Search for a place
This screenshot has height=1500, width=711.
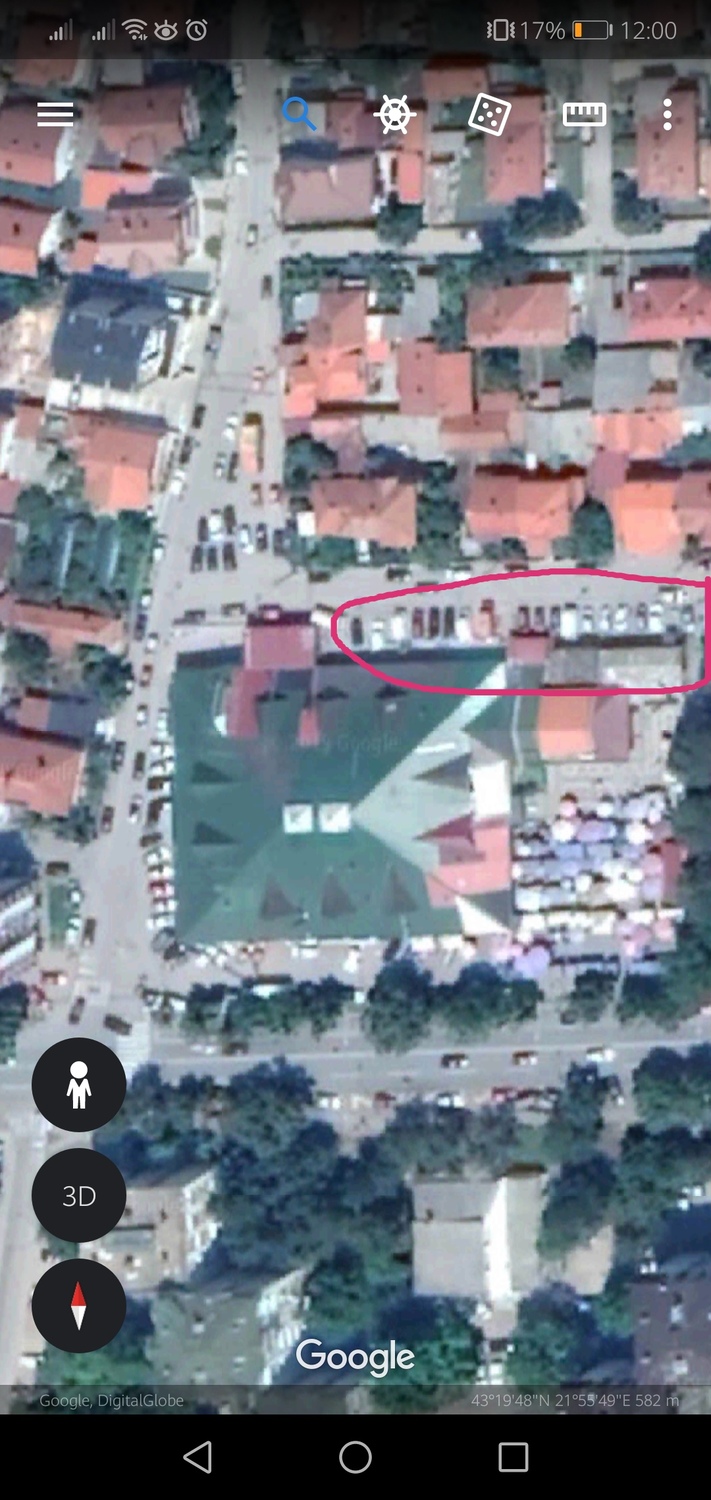pyautogui.click(x=299, y=114)
